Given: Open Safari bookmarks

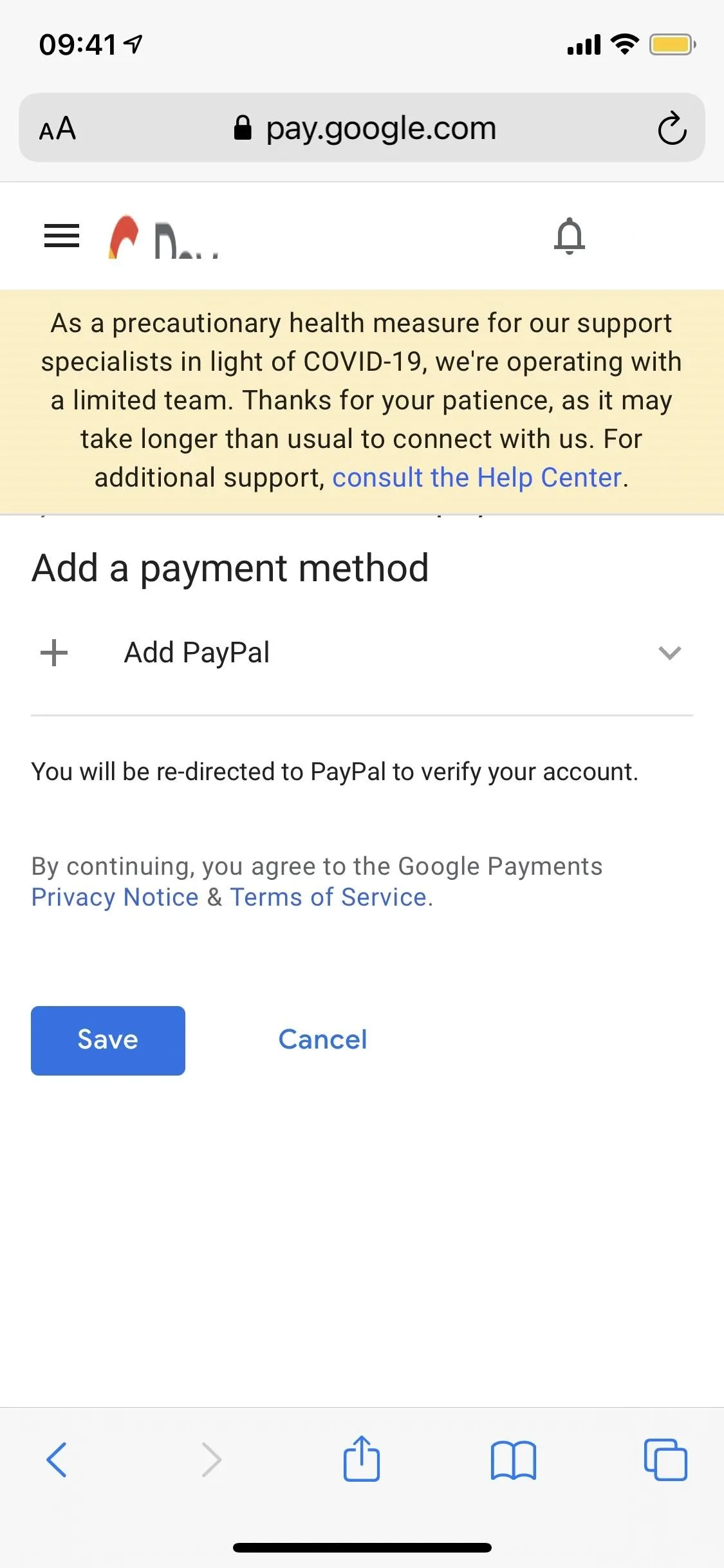Looking at the screenshot, I should [513, 1460].
